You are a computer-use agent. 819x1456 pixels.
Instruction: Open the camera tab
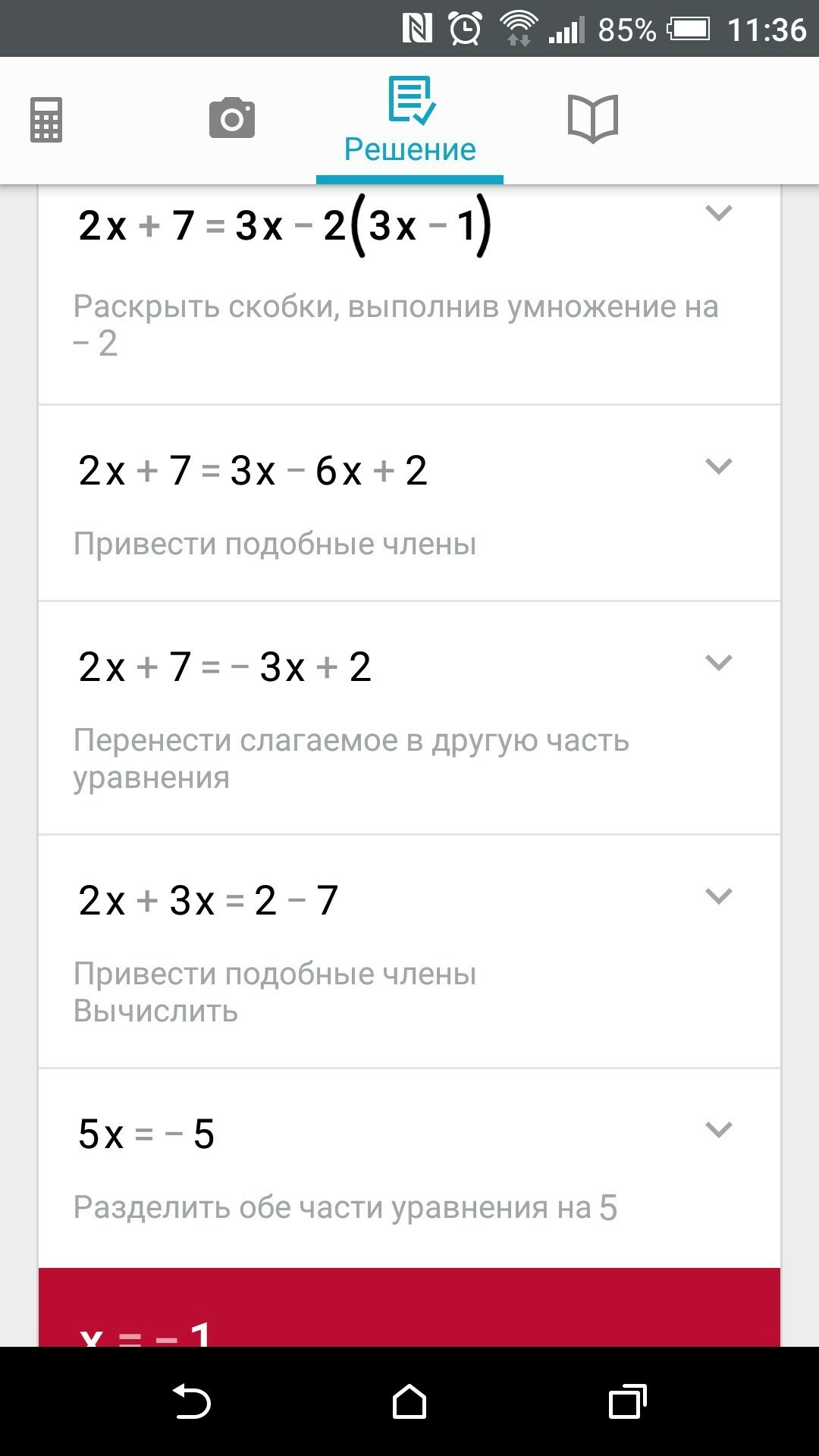[x=232, y=118]
